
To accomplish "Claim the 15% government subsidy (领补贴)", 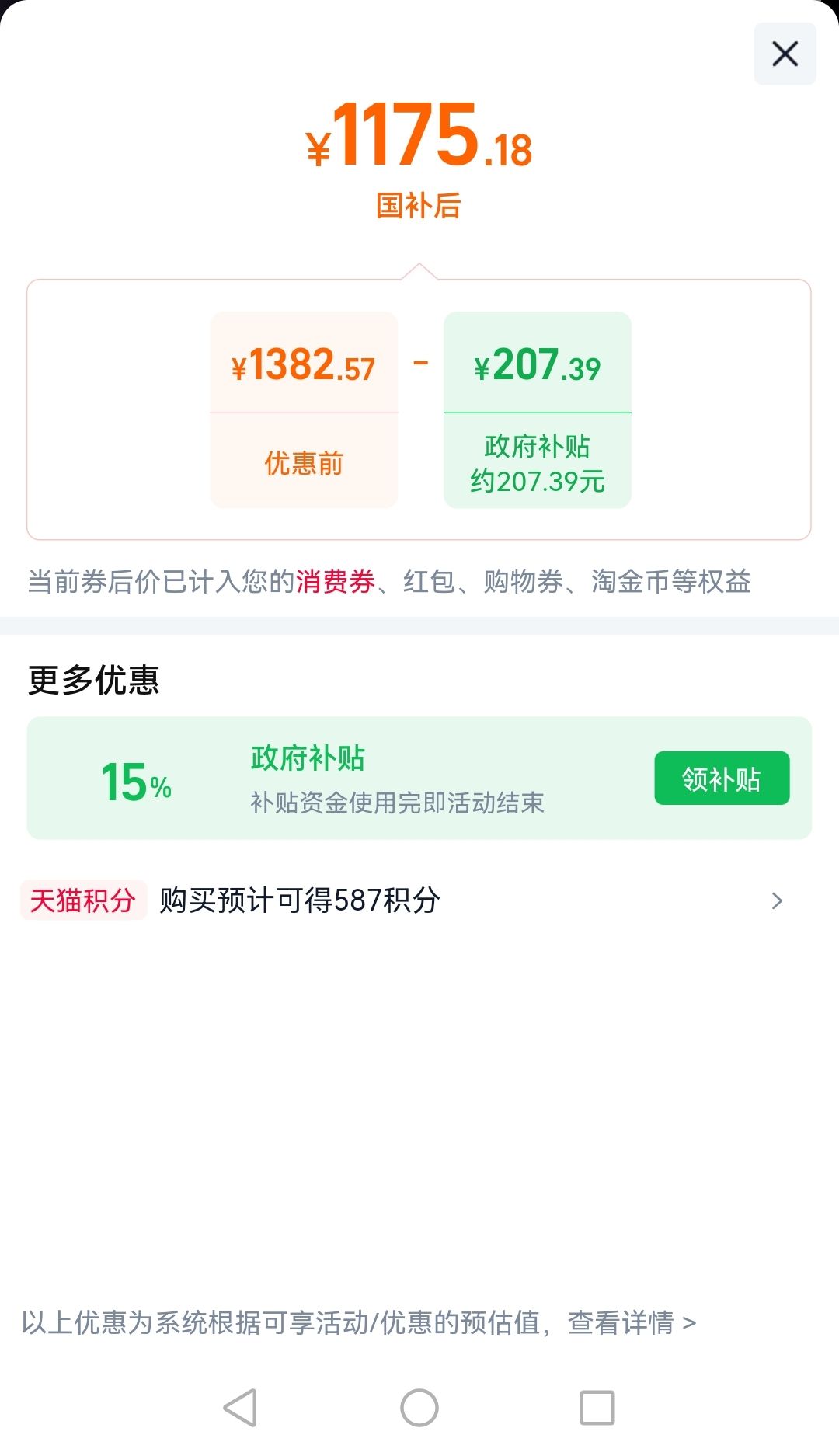I will coord(722,778).
